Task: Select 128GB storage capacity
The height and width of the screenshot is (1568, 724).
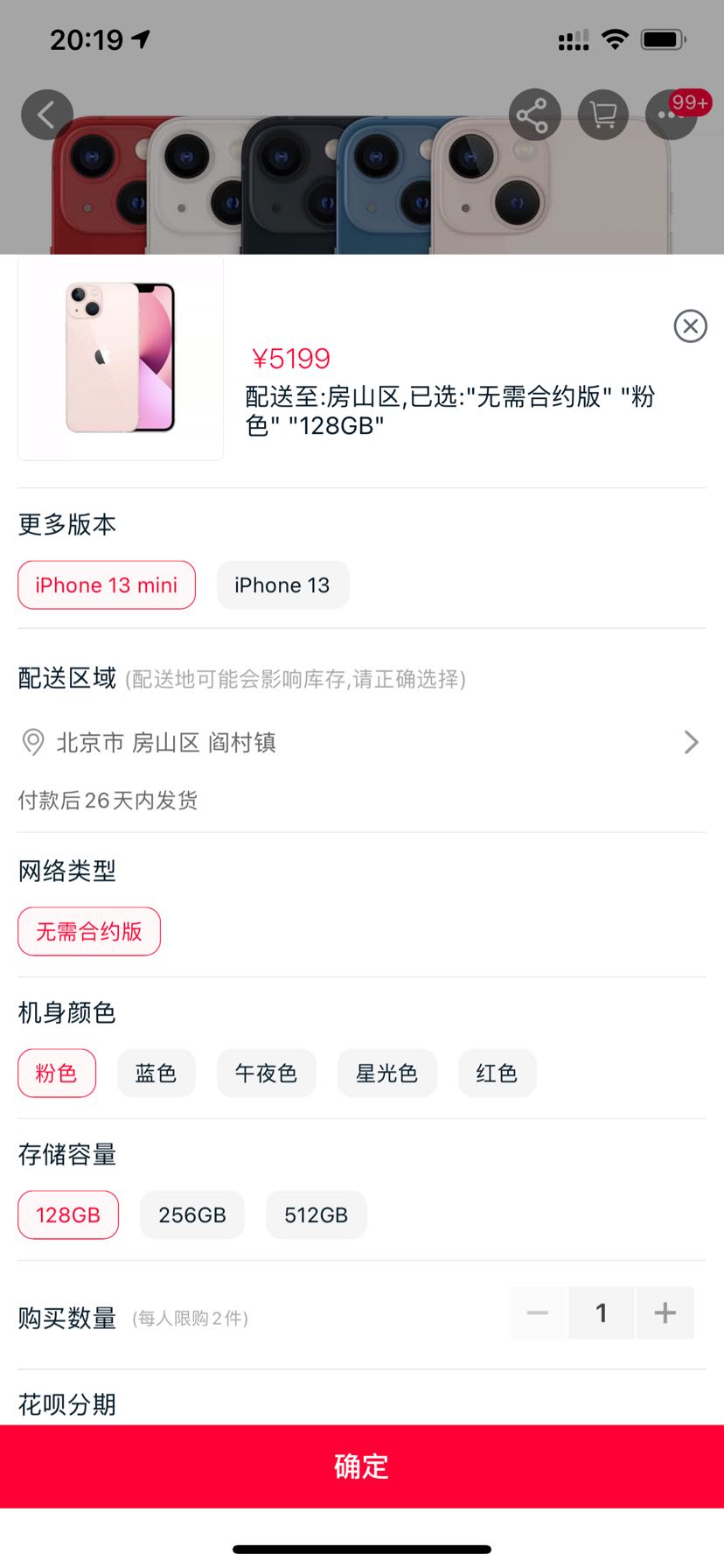Action: 68,1215
